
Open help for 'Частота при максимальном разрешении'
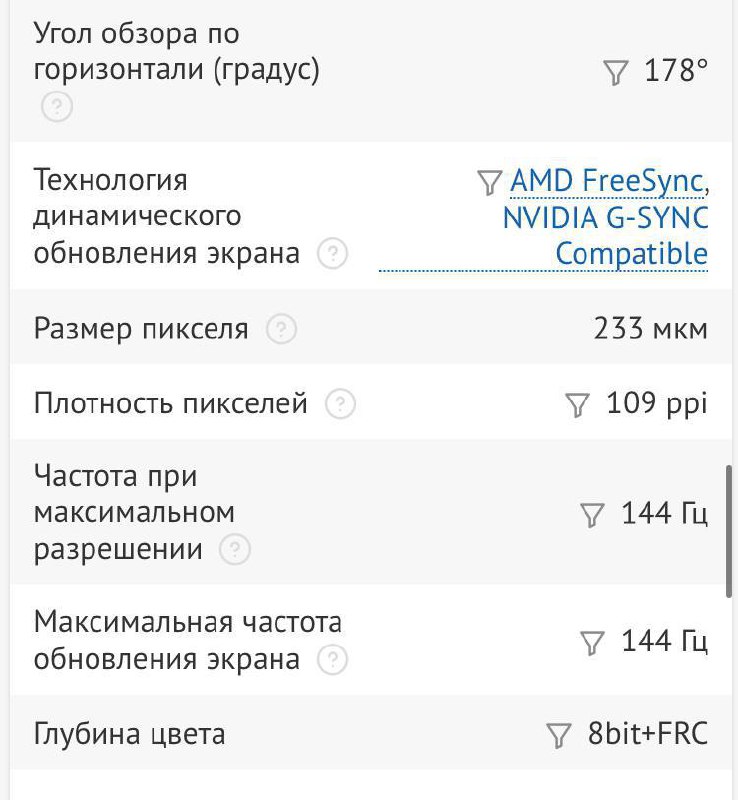click(x=236, y=548)
